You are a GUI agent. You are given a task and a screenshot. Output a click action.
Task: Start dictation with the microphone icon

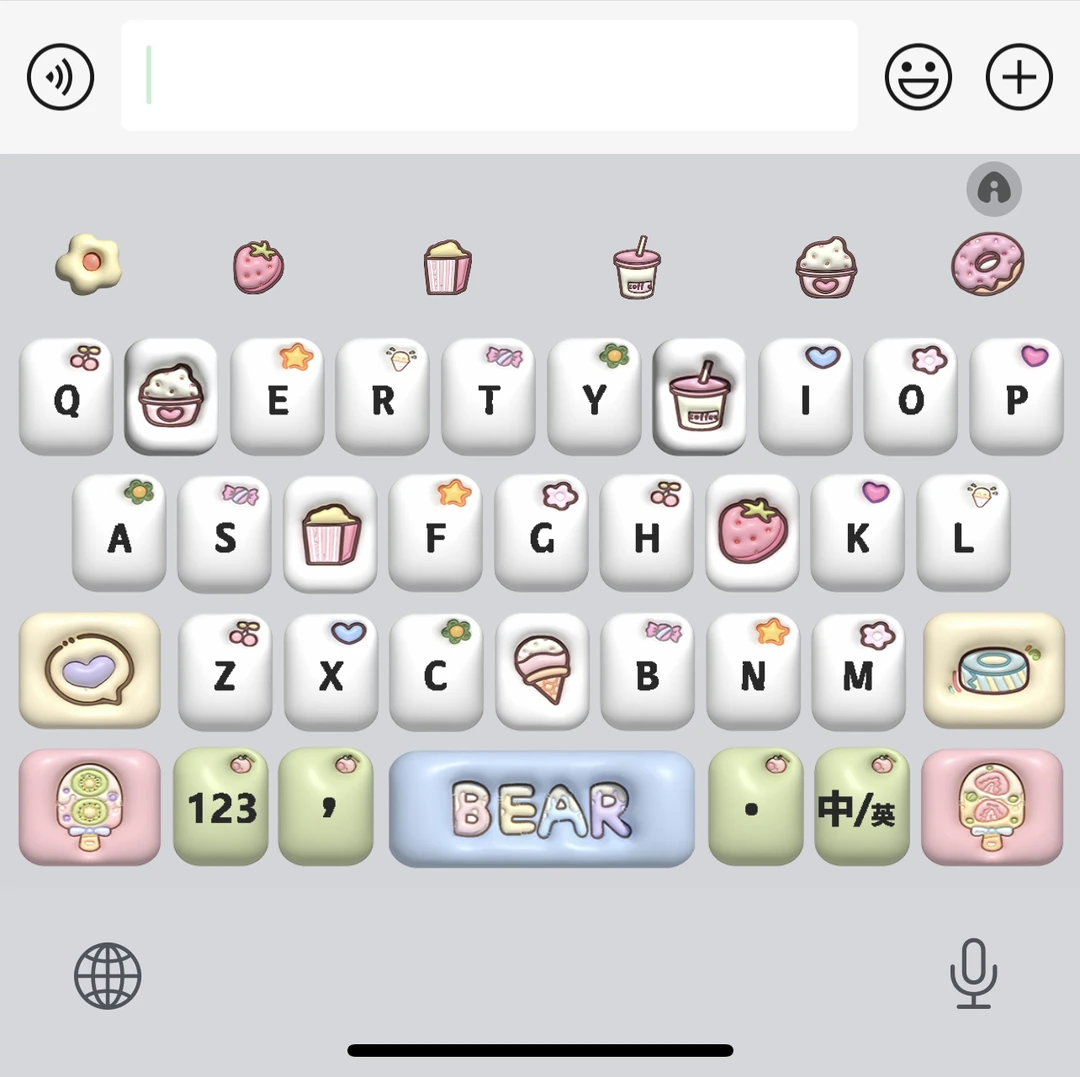(x=973, y=973)
